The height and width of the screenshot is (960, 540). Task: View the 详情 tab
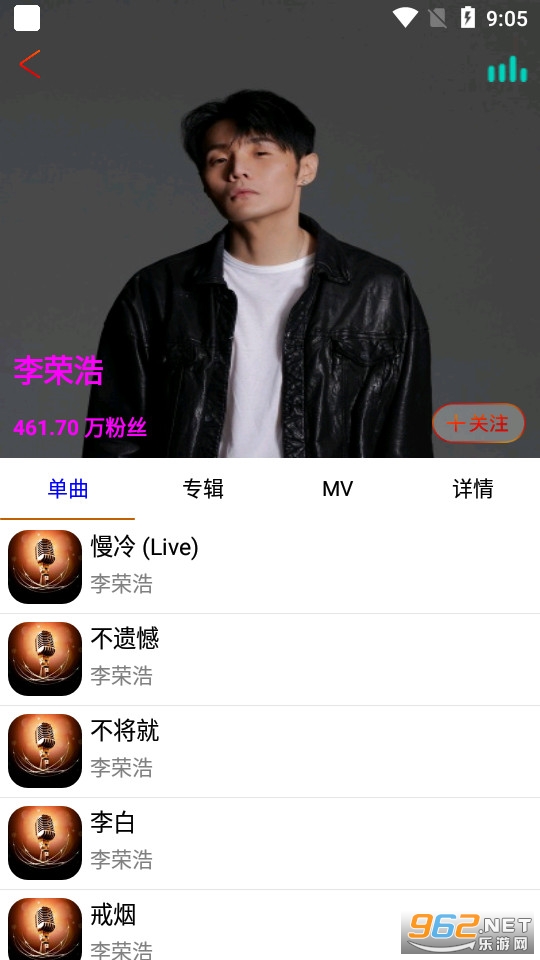[473, 489]
